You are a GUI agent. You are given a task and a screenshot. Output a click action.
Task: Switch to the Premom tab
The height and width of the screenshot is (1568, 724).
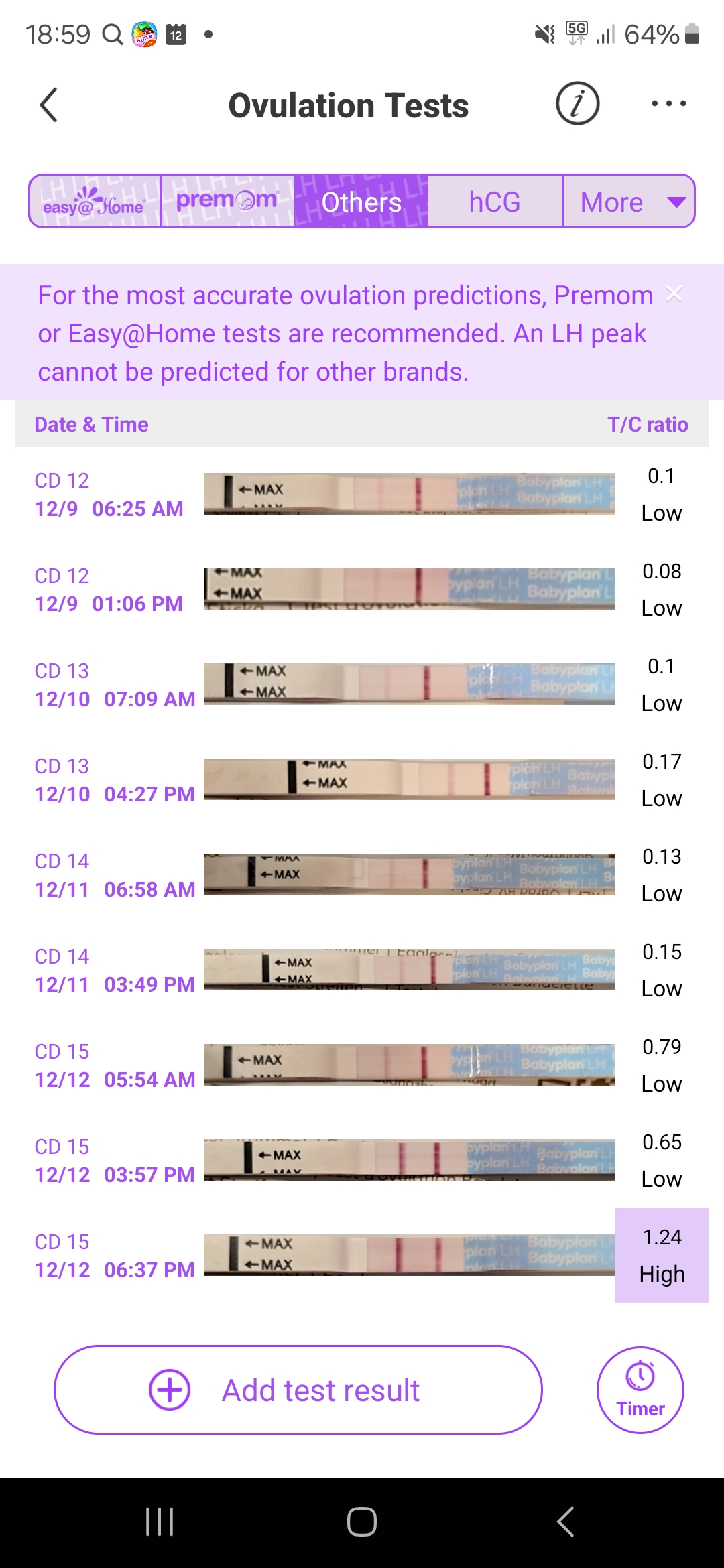[227, 202]
